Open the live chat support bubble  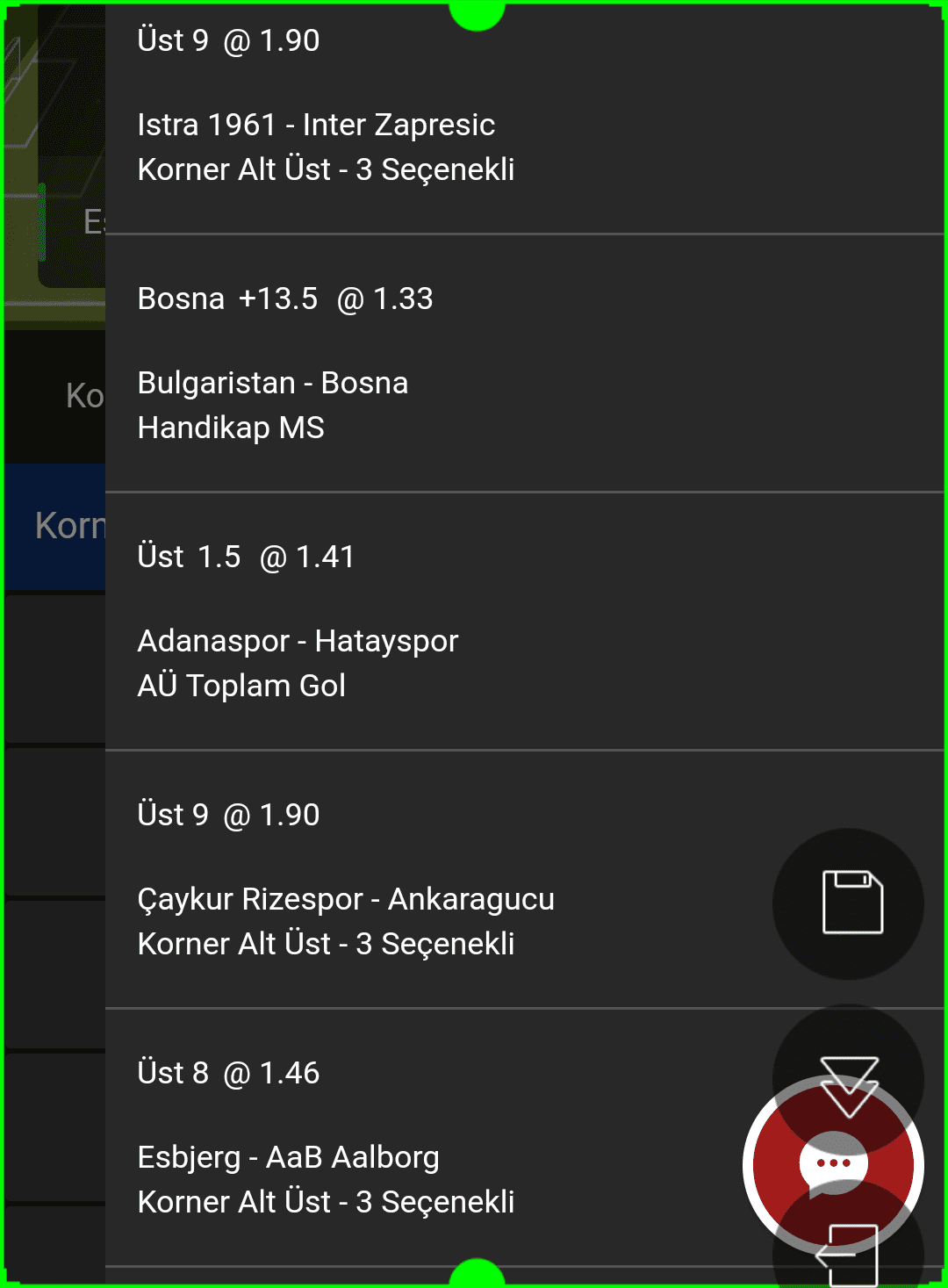[833, 1165]
